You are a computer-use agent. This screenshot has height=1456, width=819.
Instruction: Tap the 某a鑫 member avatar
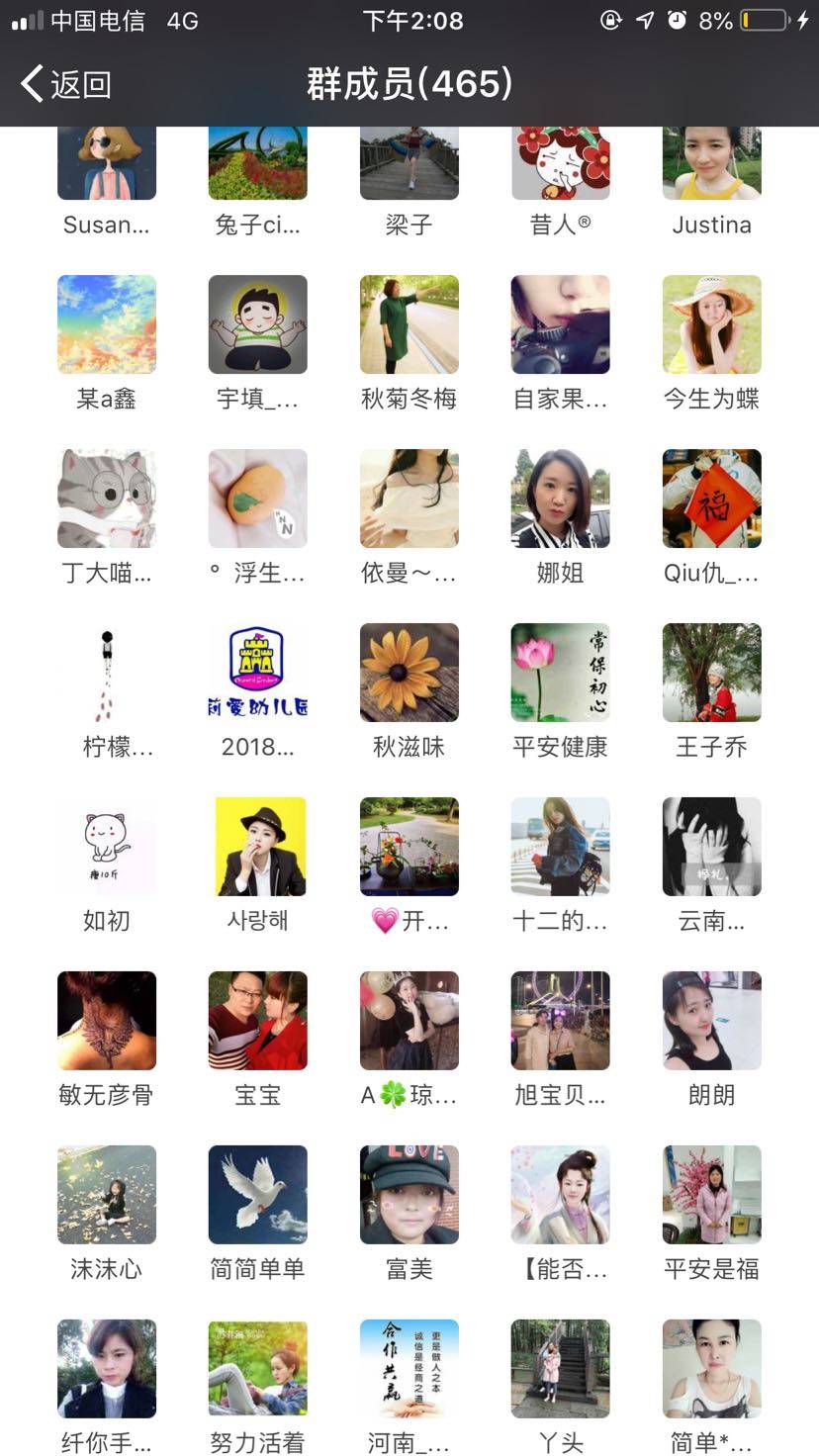click(107, 324)
